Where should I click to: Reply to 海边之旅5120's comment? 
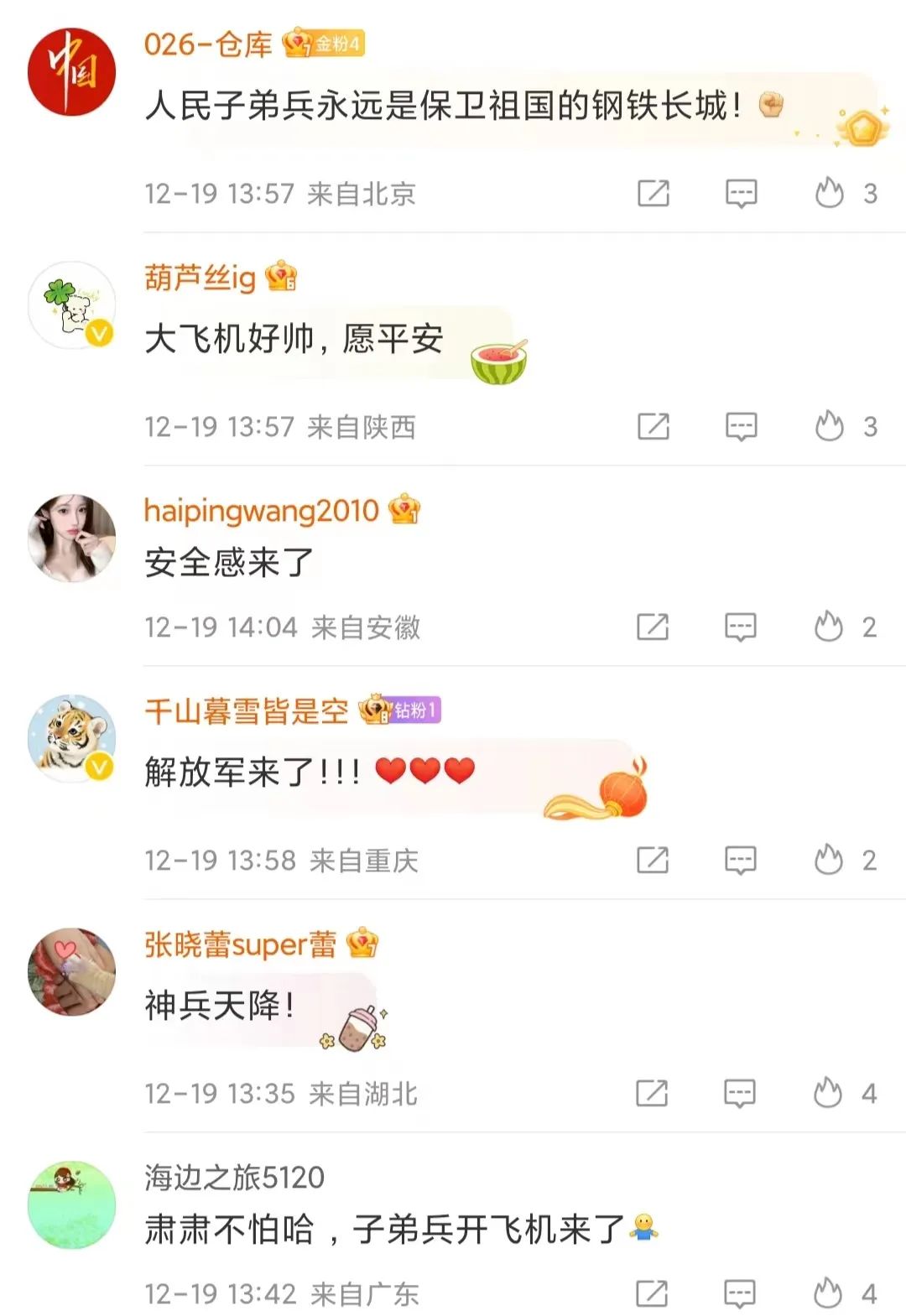739,1293
